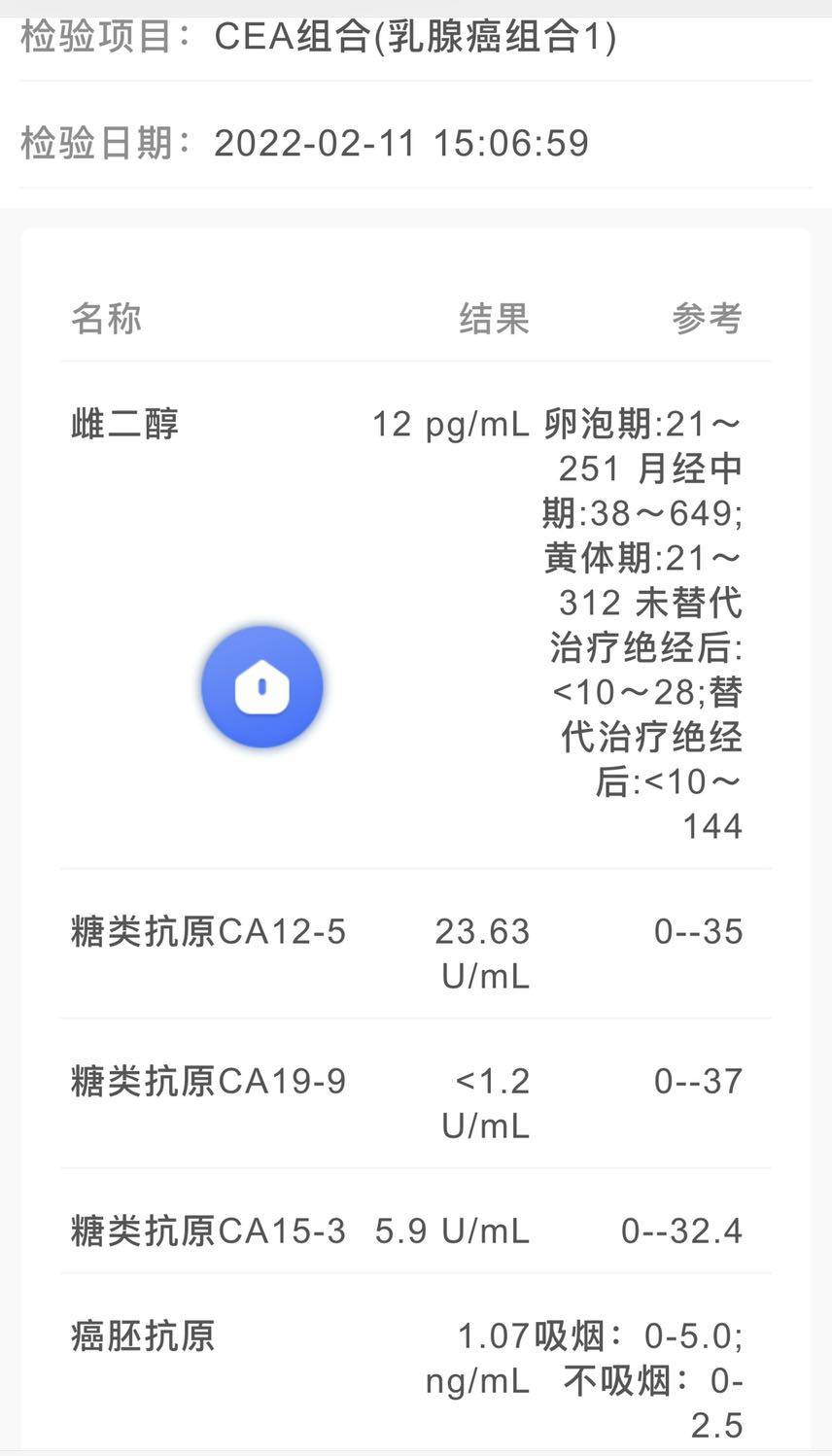The image size is (832, 1456).
Task: Tap the floating blue home button
Action: pos(262,687)
